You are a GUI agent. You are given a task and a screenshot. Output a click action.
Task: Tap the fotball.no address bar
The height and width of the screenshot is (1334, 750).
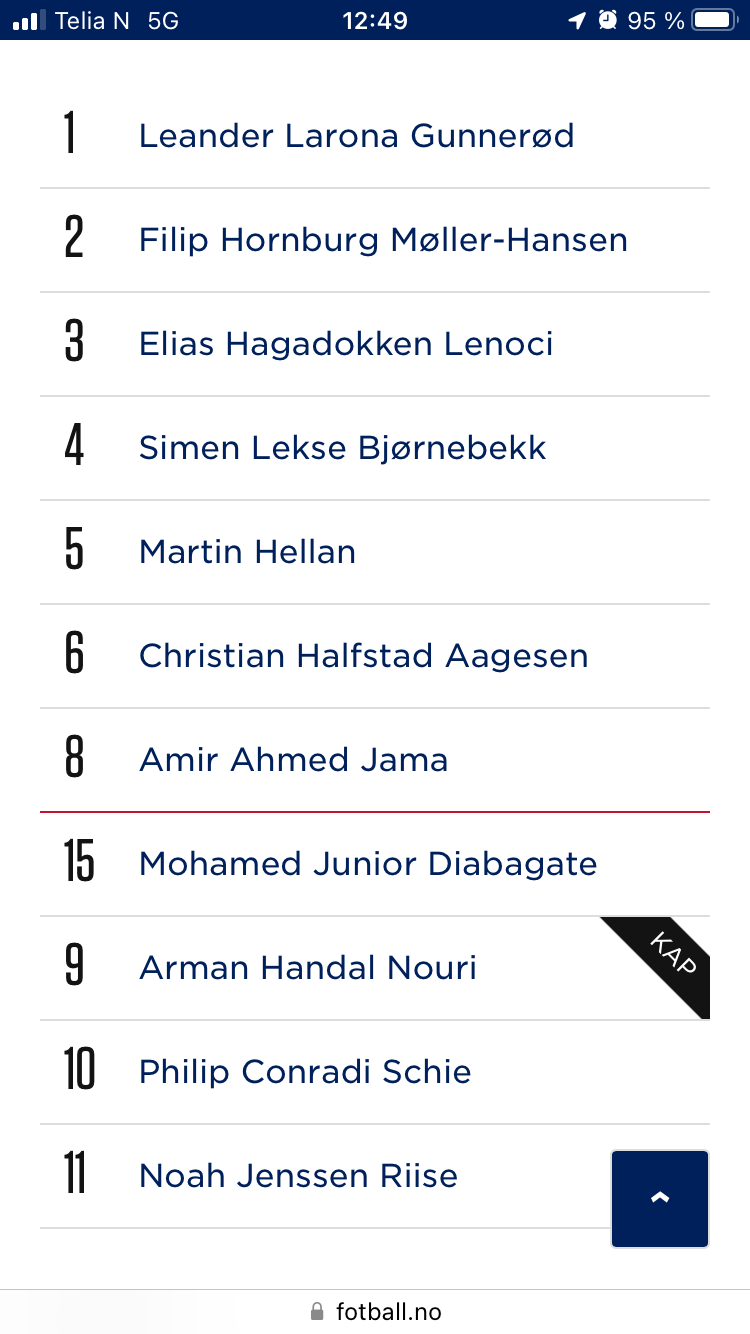375,1311
